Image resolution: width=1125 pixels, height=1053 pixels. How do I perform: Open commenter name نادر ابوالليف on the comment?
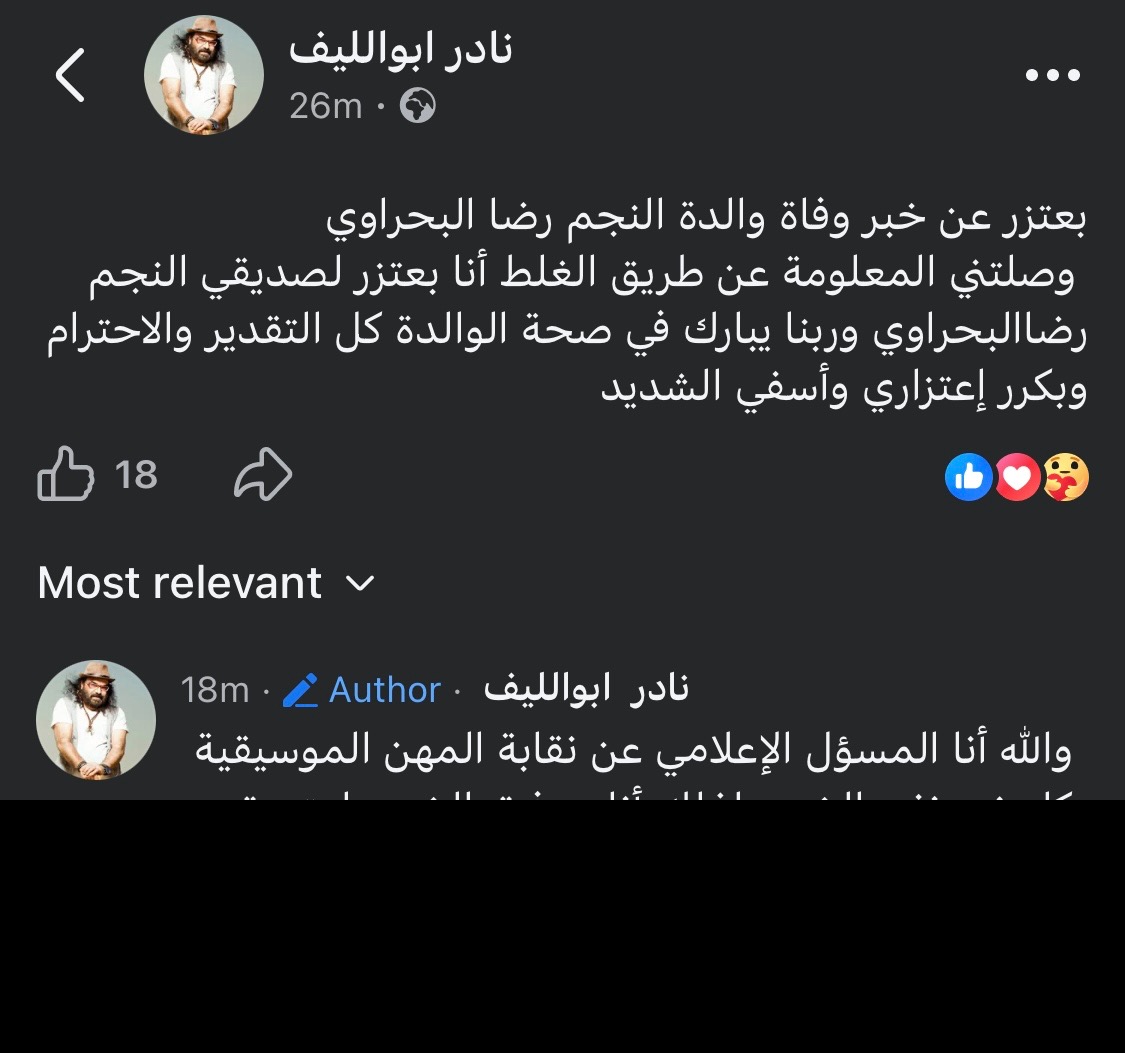point(586,689)
